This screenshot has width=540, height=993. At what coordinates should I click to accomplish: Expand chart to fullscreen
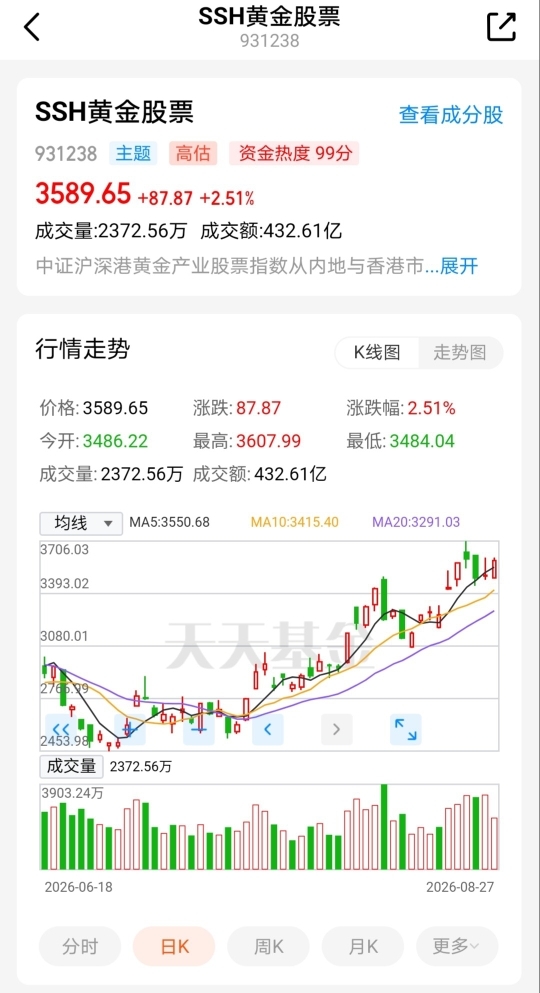406,730
